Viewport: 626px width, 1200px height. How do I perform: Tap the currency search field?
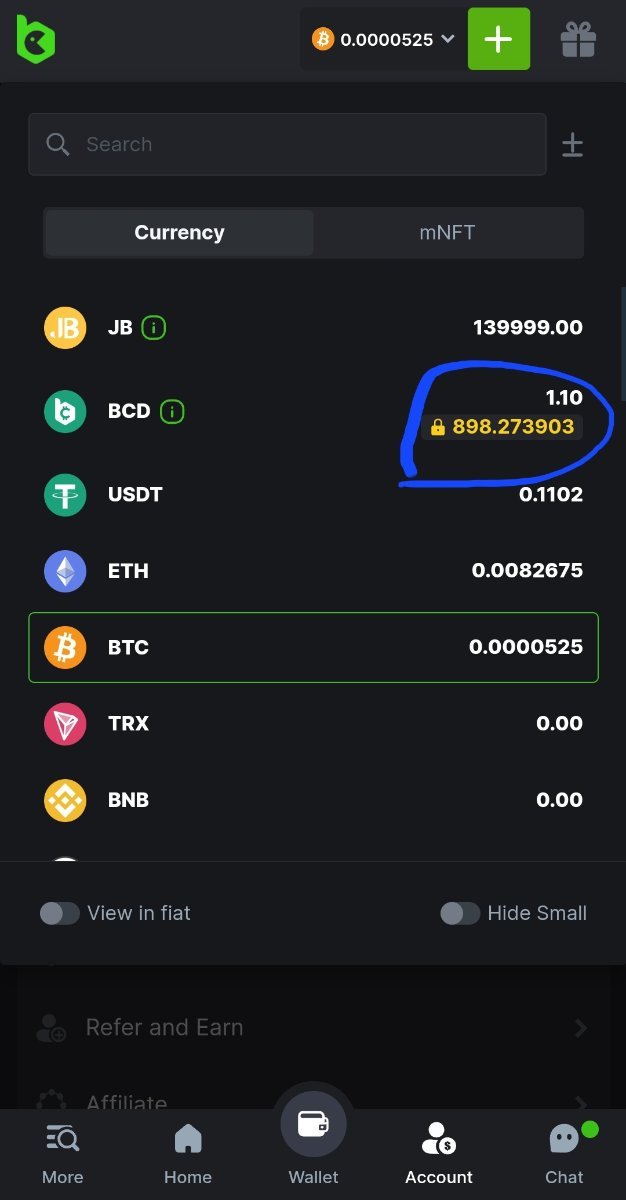point(287,145)
